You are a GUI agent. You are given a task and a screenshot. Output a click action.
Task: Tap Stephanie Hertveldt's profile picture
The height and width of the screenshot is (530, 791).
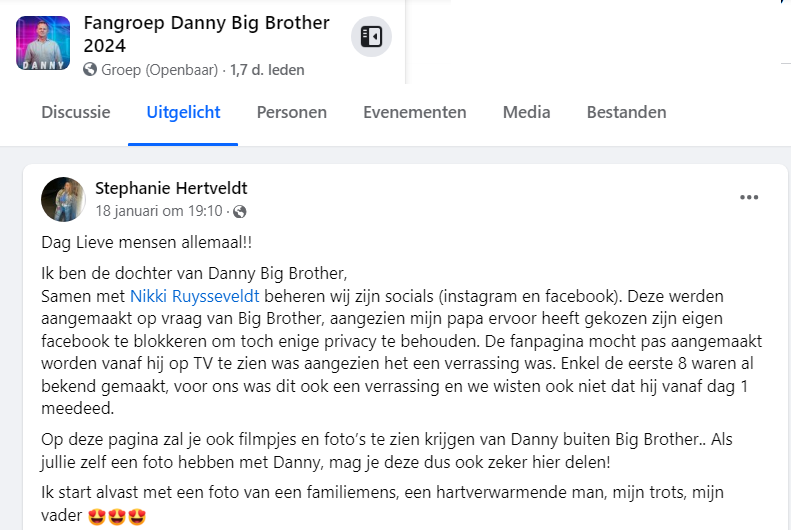63,199
